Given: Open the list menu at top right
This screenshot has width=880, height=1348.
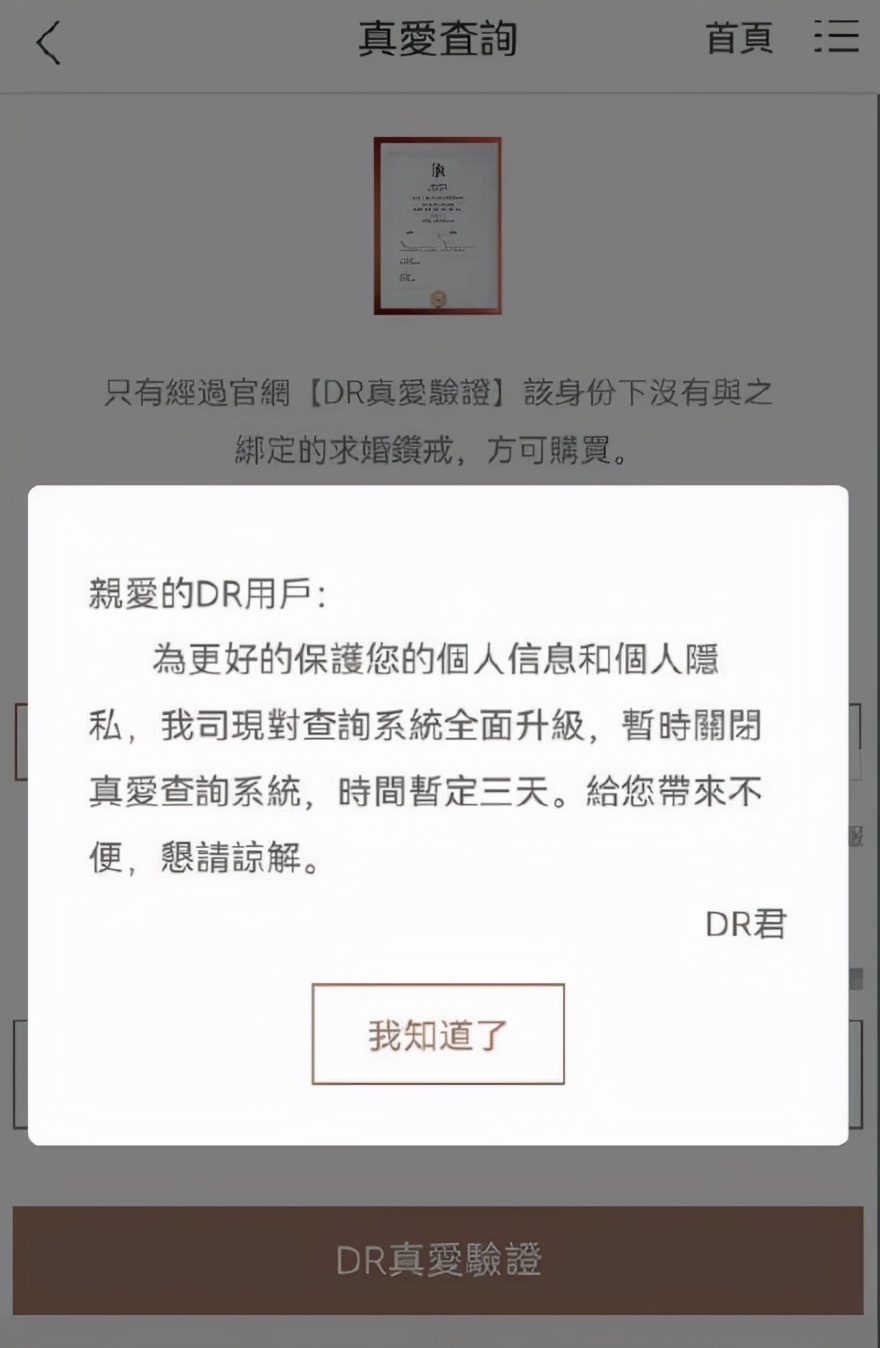Looking at the screenshot, I should click(838, 38).
